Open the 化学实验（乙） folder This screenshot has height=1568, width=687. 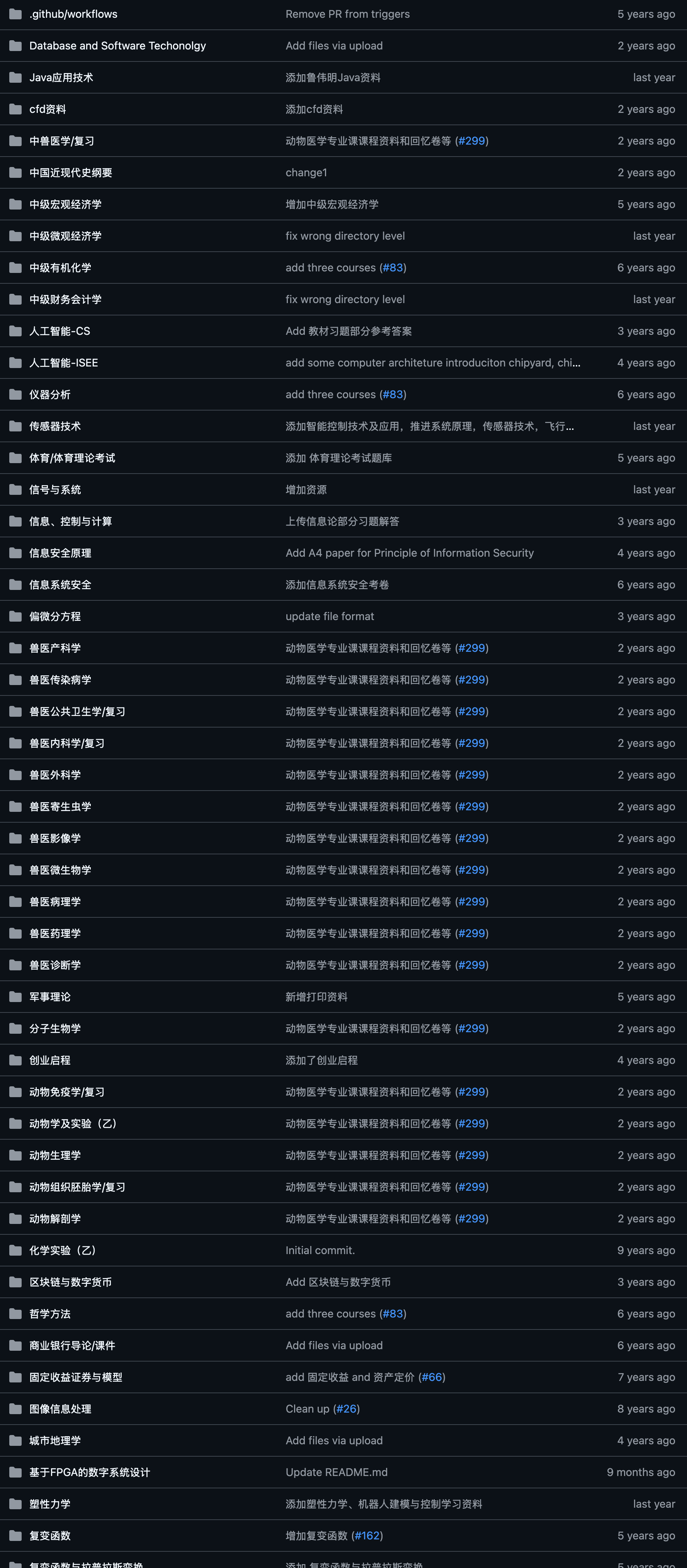(62, 1250)
